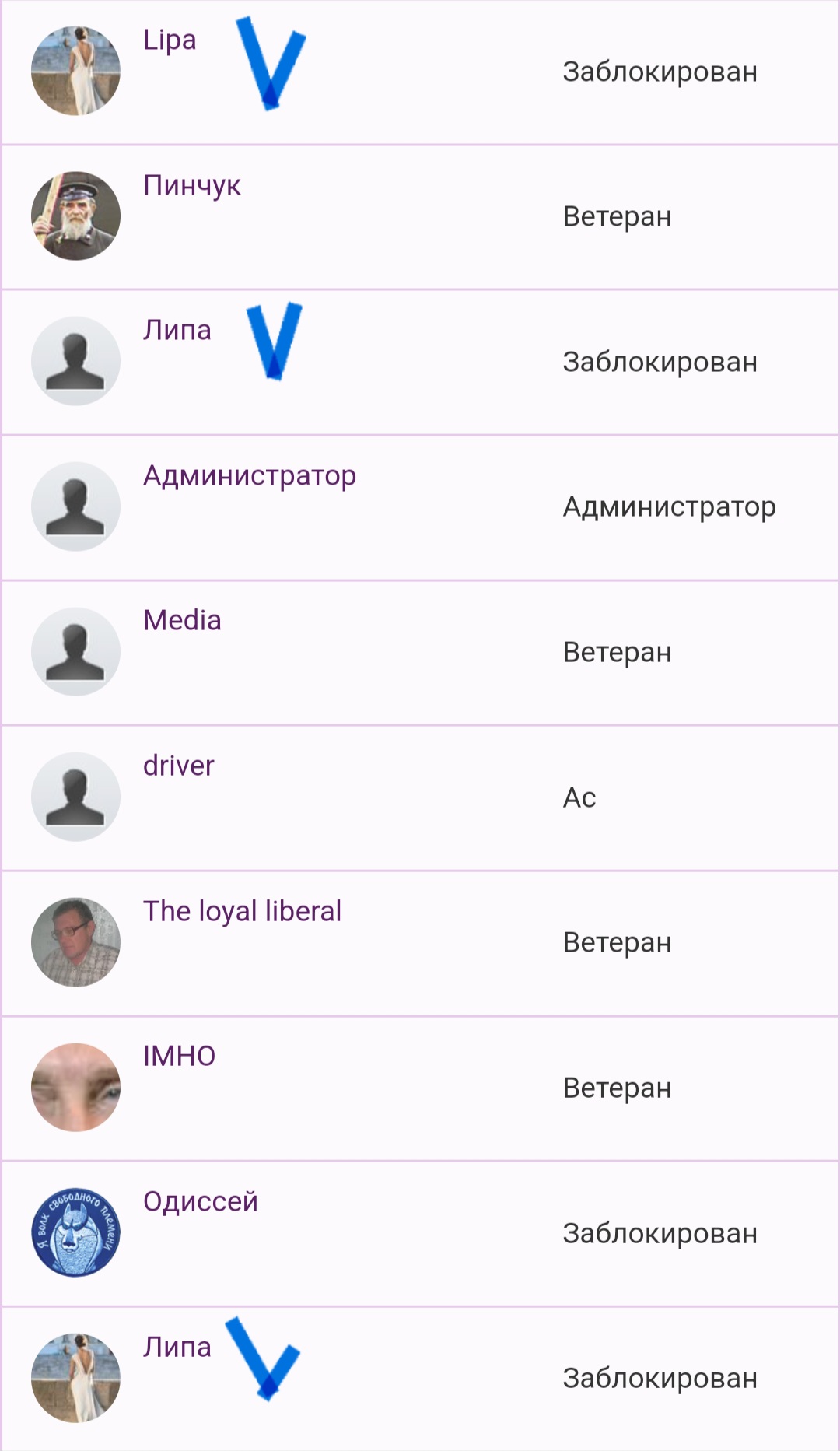Tap IMHO's eyes avatar picture

(x=75, y=1087)
